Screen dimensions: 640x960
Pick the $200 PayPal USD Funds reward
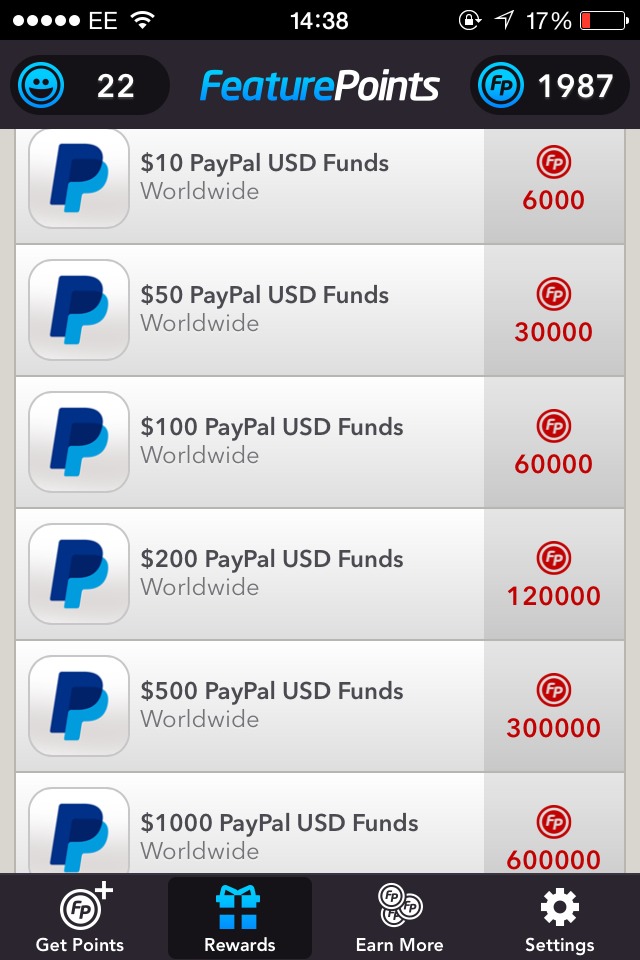pyautogui.click(x=272, y=574)
